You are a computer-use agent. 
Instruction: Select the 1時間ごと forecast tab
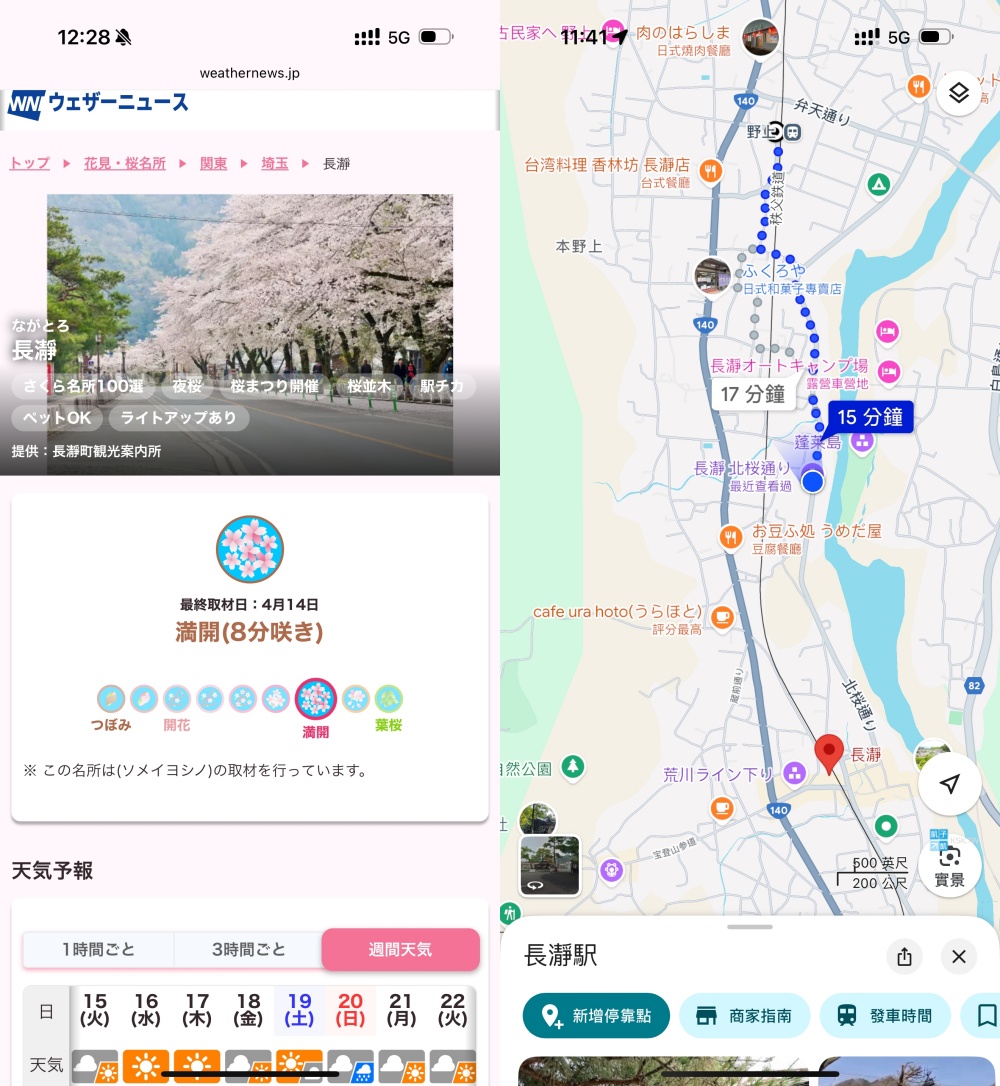click(x=98, y=949)
